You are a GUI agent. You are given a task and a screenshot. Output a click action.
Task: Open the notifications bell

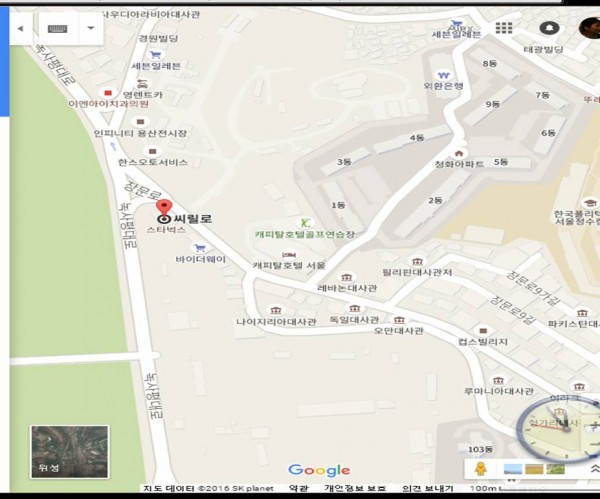(548, 29)
